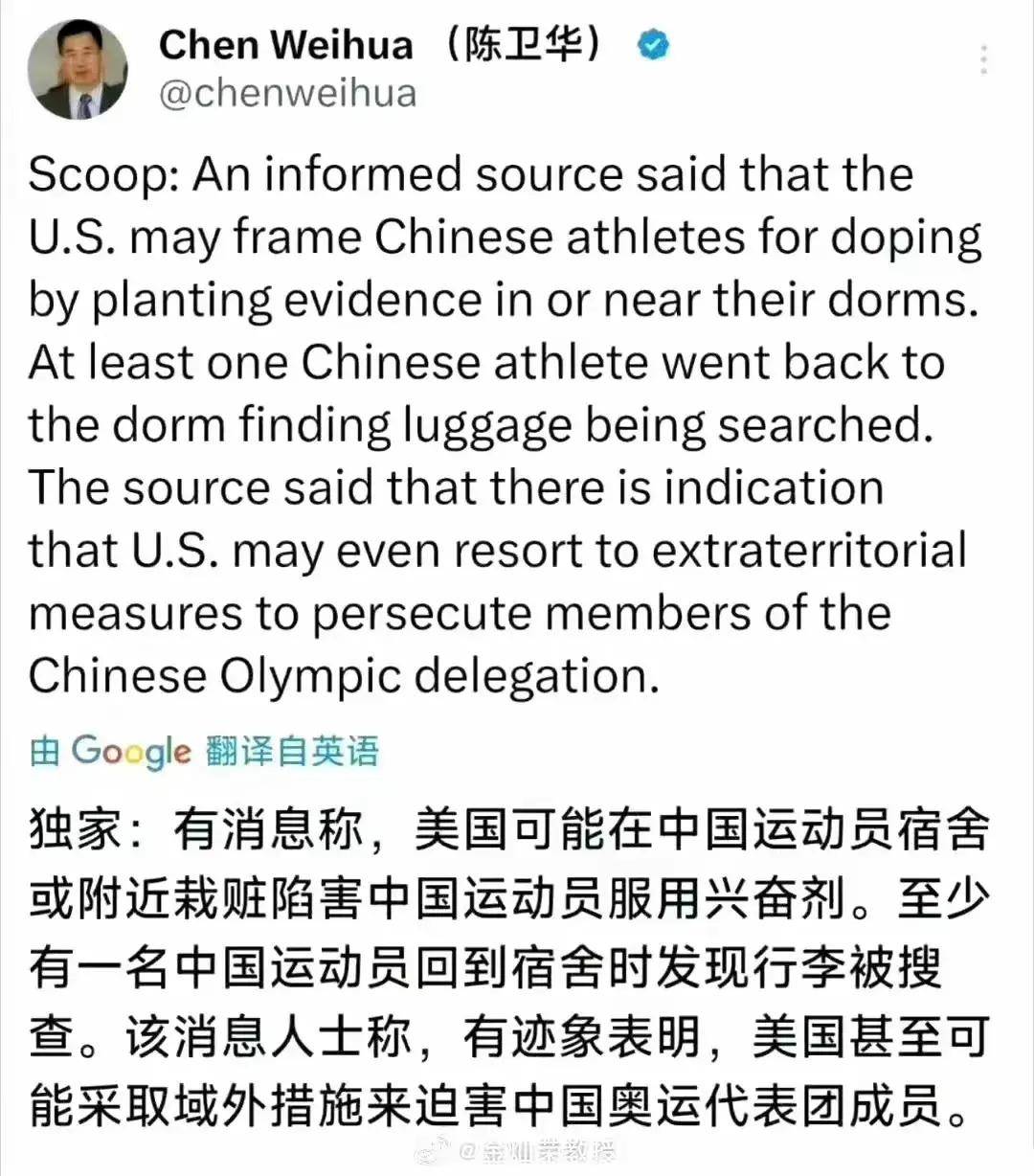The height and width of the screenshot is (1176, 1034).
Task: Select the word Scoop in tweet text
Action: coord(94,174)
